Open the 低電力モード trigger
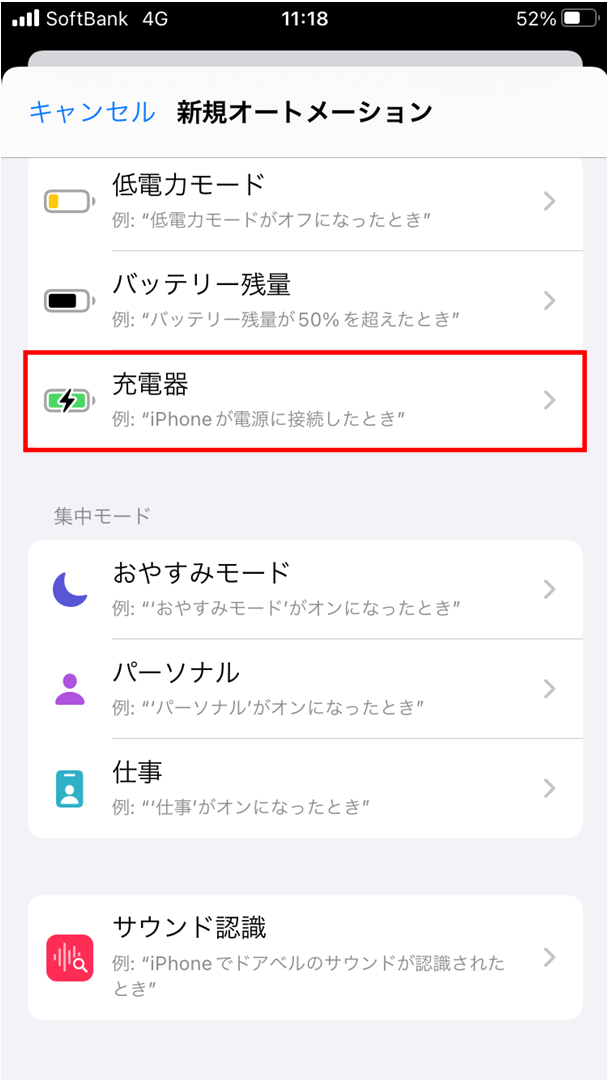This screenshot has height=1080, width=608. tap(304, 201)
